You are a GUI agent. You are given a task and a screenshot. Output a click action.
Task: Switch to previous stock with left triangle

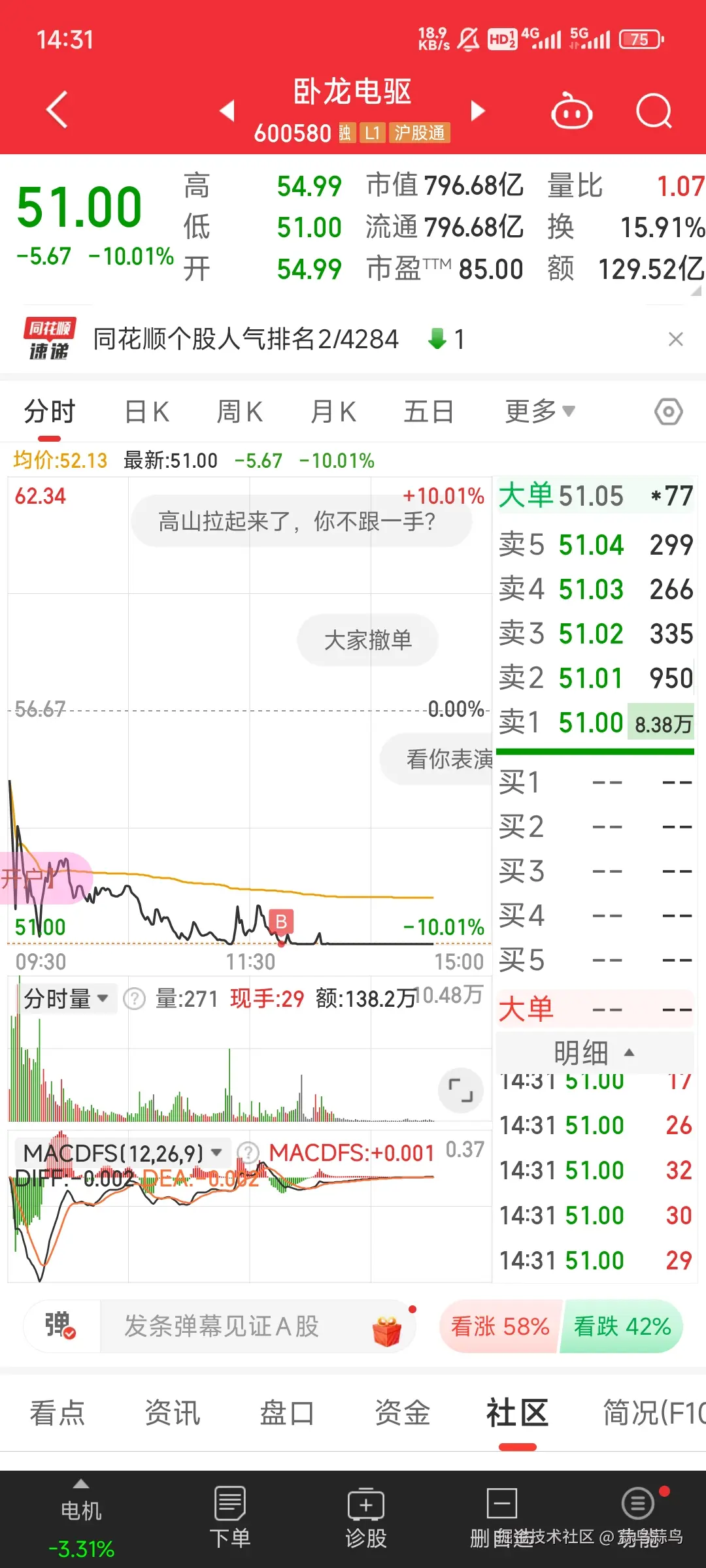click(x=227, y=111)
